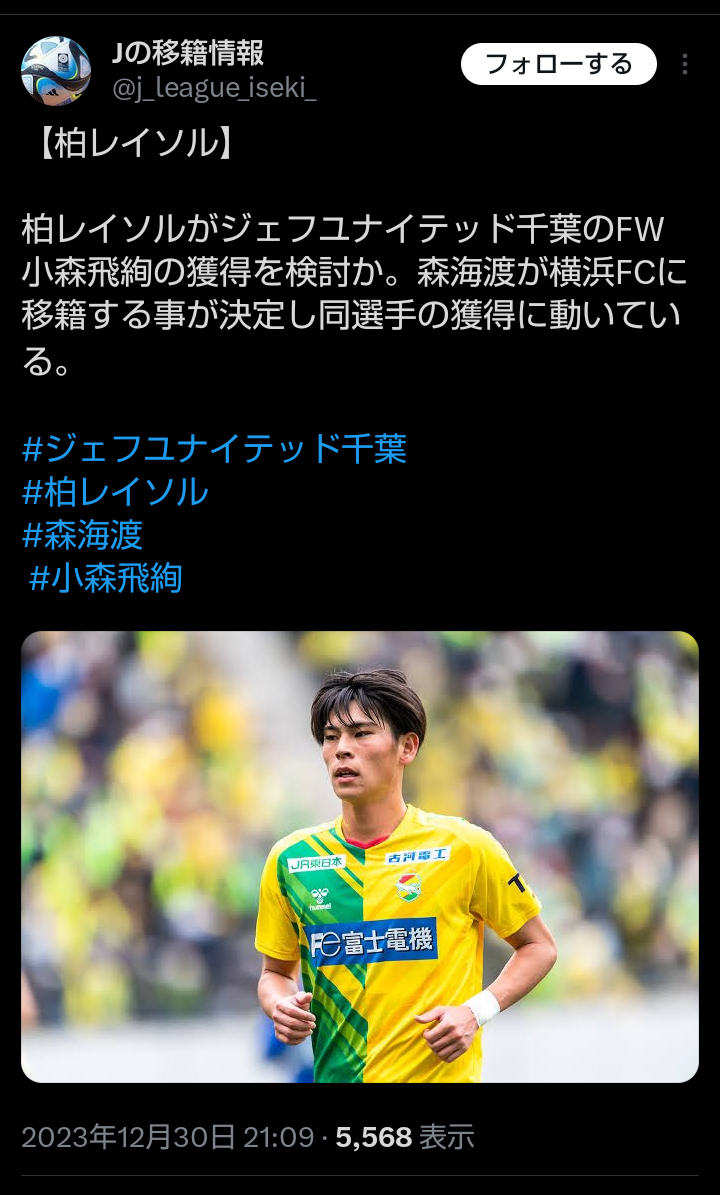Open hashtag #ジェフユナイテッド千葉
Image resolution: width=720 pixels, height=1195 pixels.
click(x=214, y=448)
